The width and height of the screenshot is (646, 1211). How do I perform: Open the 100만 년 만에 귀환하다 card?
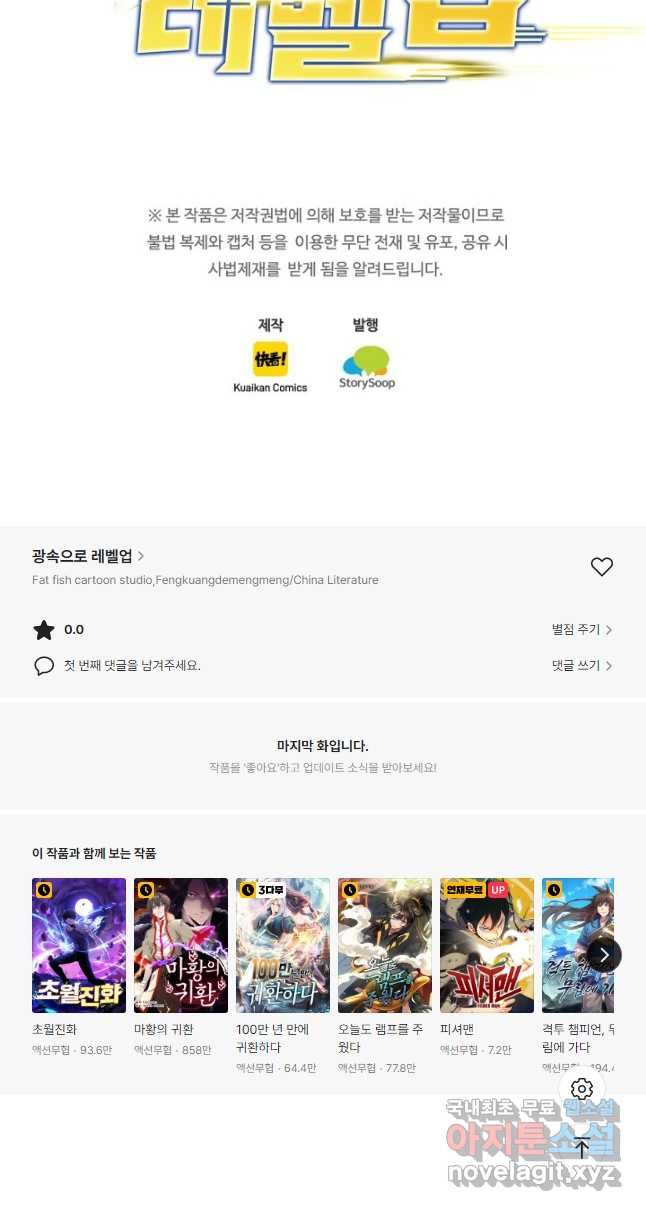tap(283, 945)
